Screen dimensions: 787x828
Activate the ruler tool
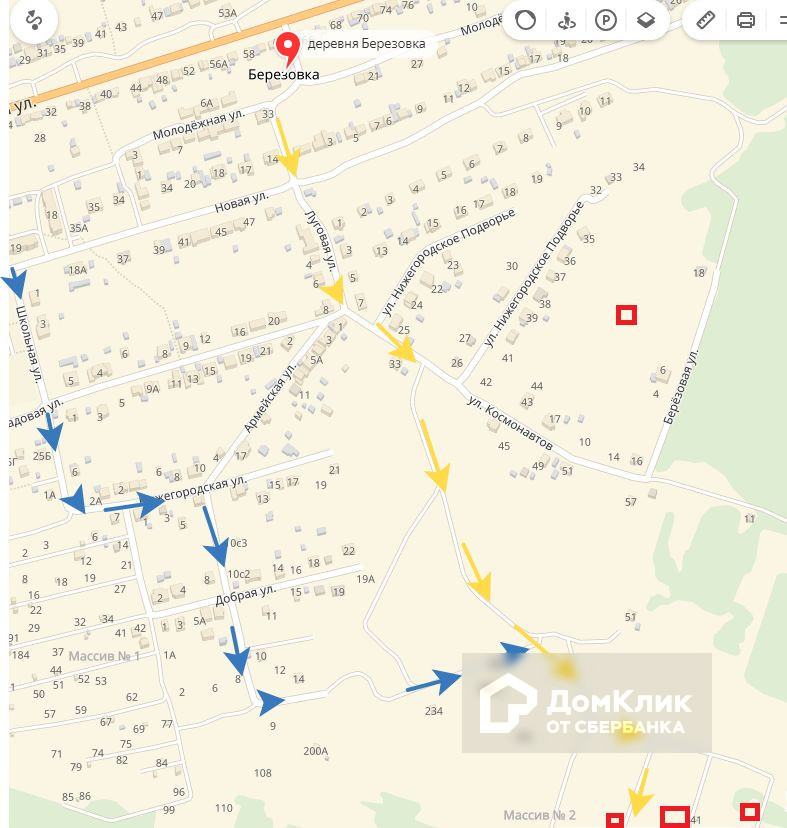click(x=706, y=20)
